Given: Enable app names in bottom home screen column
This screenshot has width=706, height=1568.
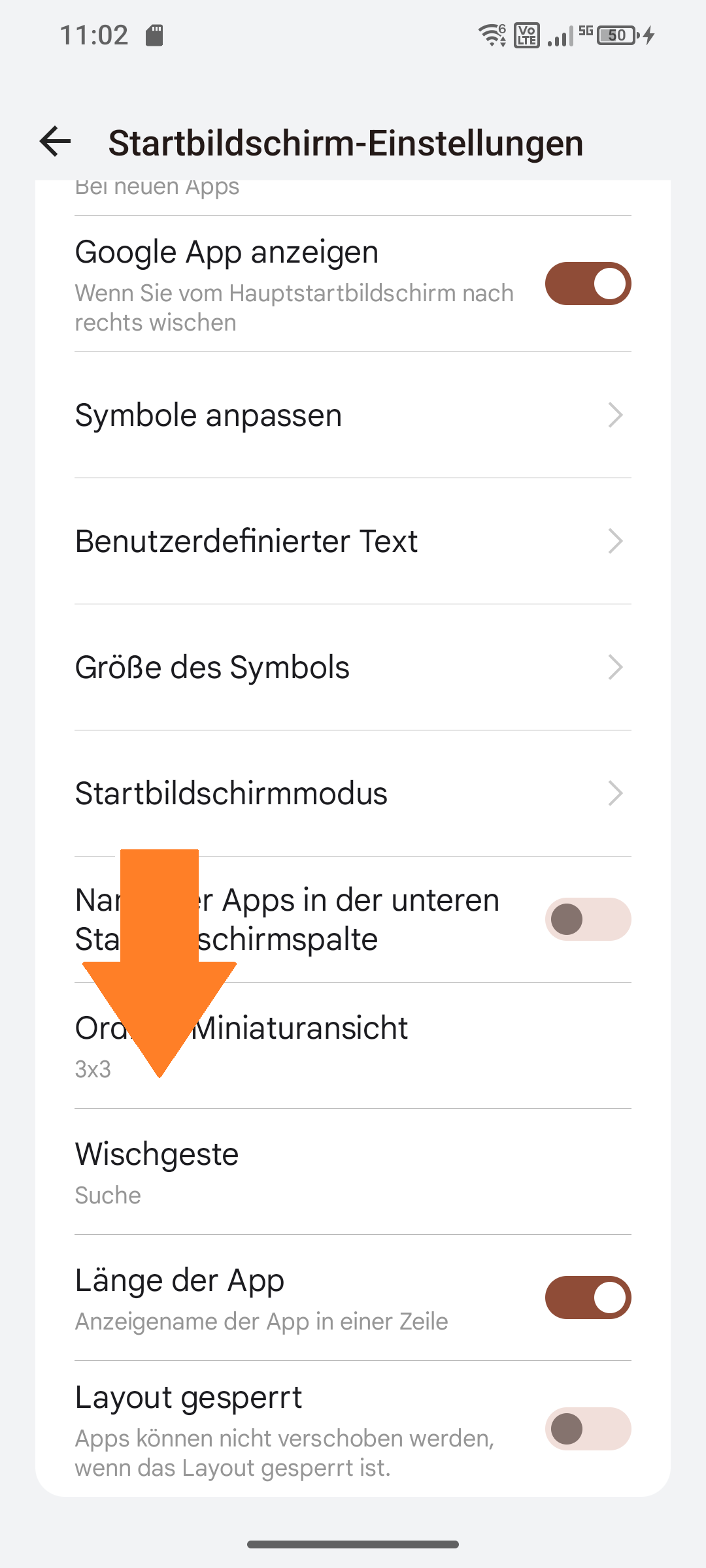Looking at the screenshot, I should coord(587,919).
